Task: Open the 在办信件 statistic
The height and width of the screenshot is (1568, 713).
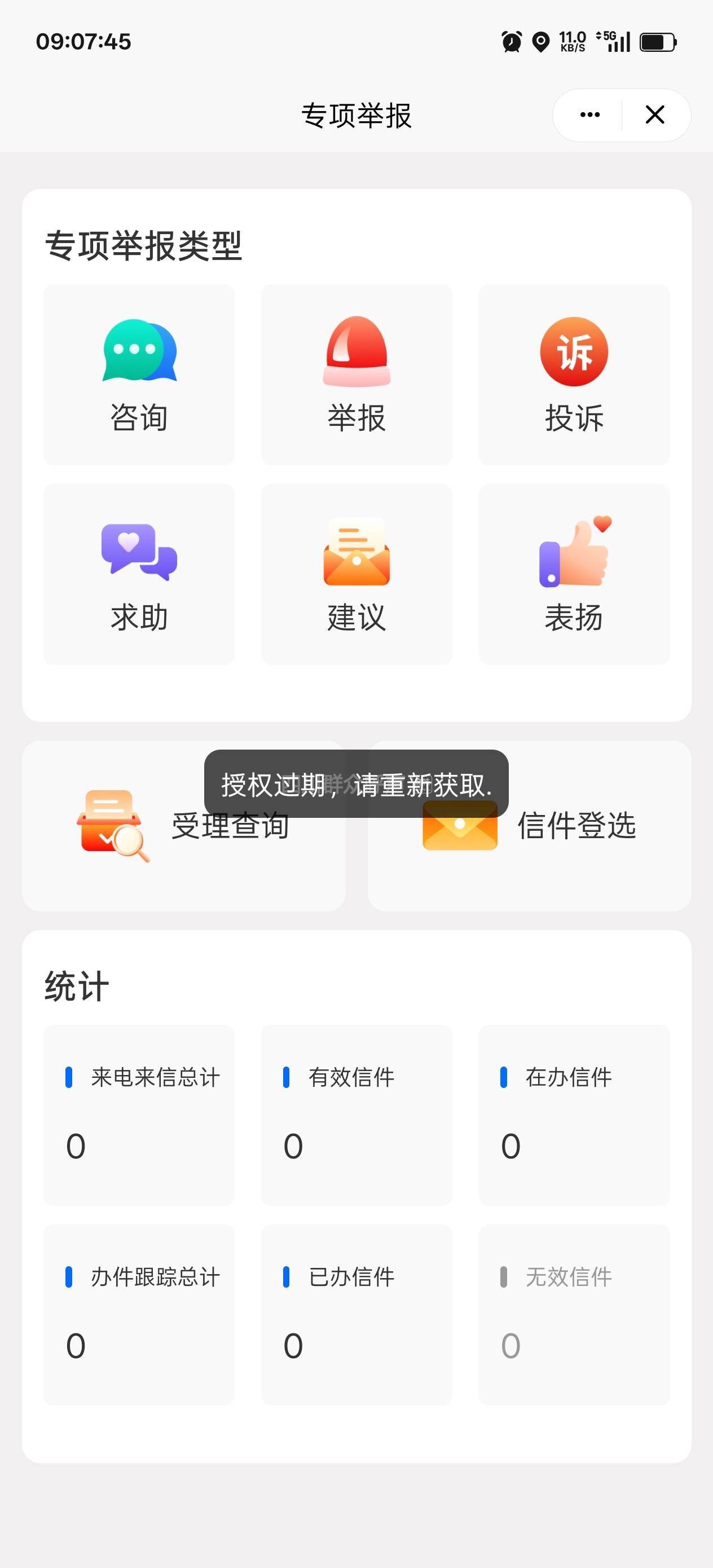Action: [574, 1115]
